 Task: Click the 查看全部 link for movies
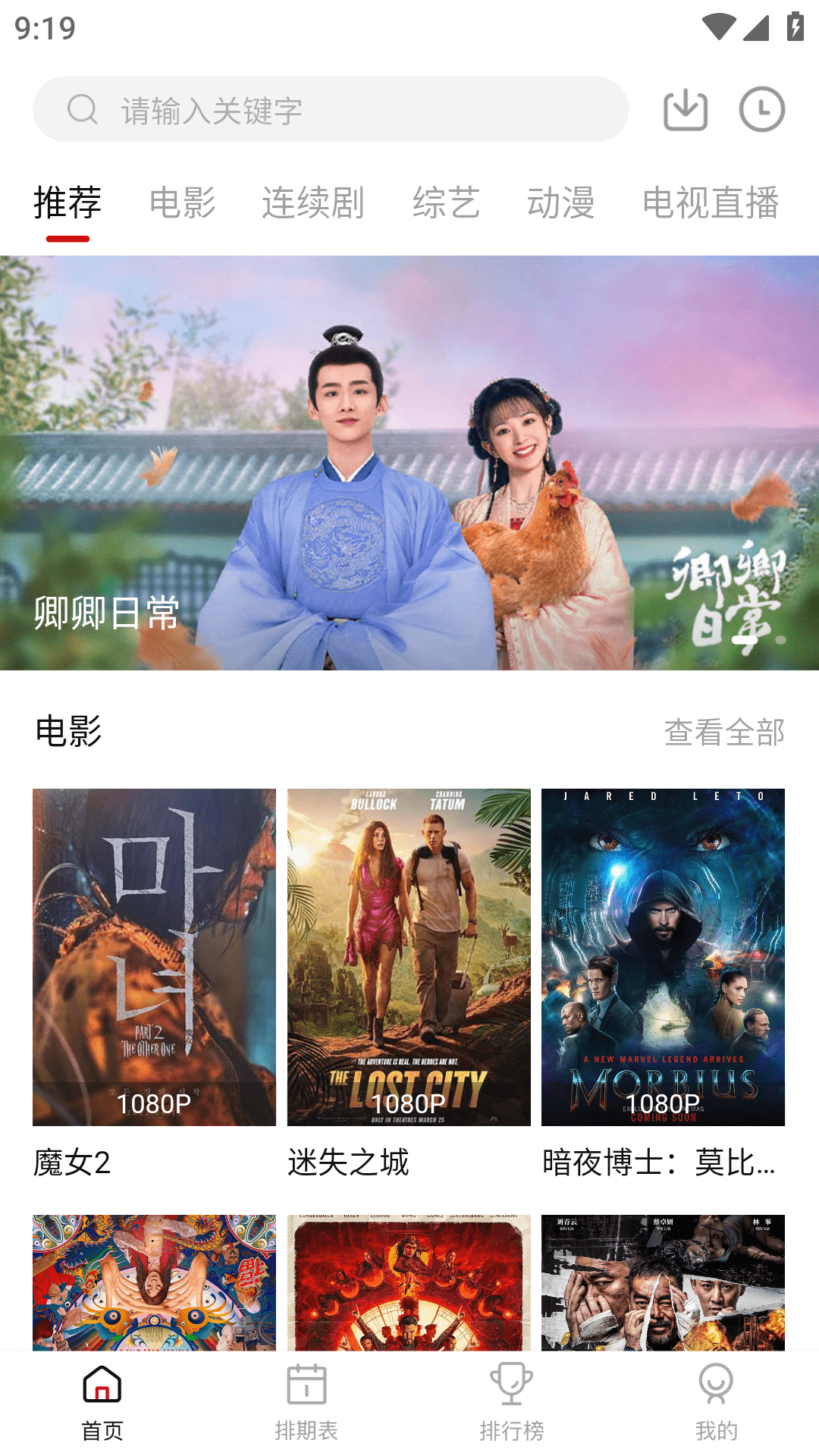[724, 733]
